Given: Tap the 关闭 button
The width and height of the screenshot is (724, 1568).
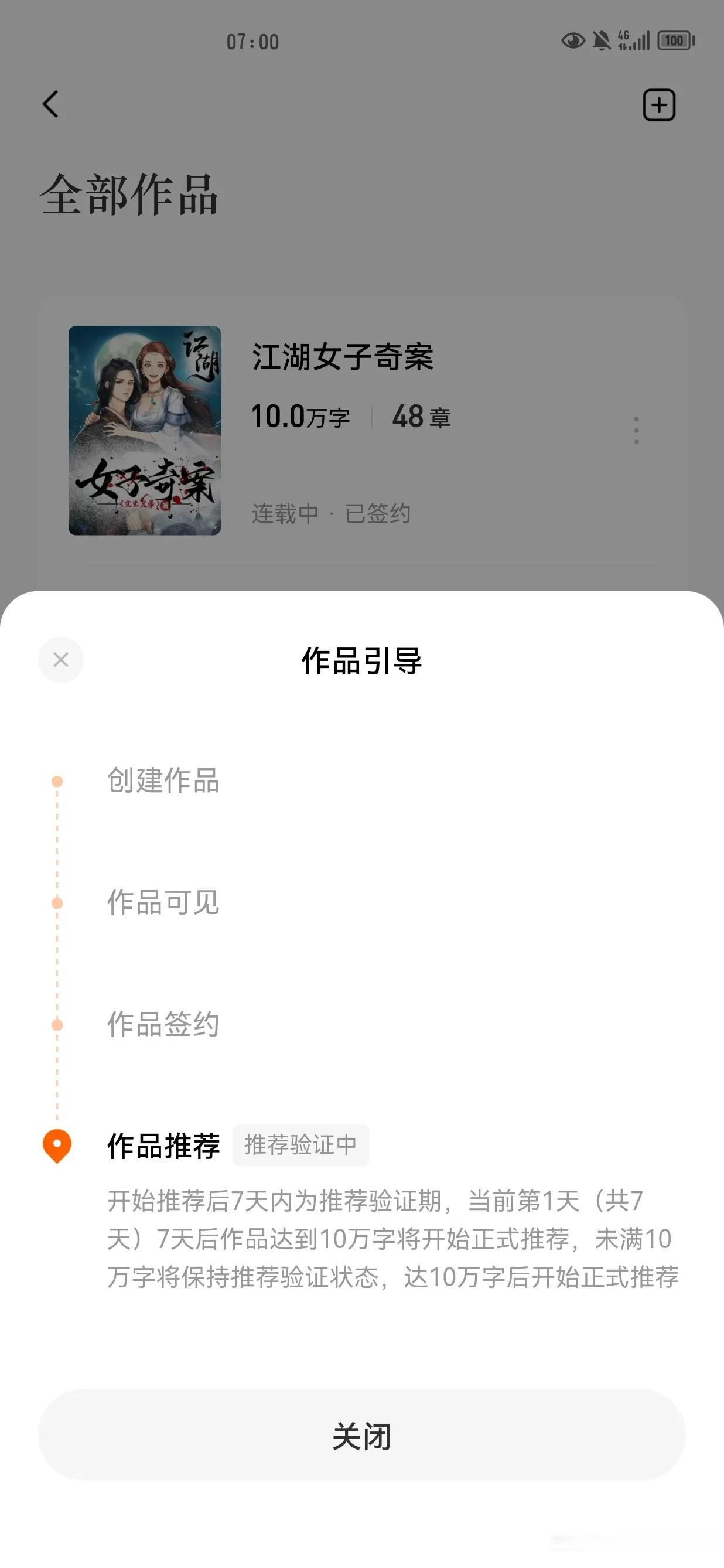Looking at the screenshot, I should 362,1436.
